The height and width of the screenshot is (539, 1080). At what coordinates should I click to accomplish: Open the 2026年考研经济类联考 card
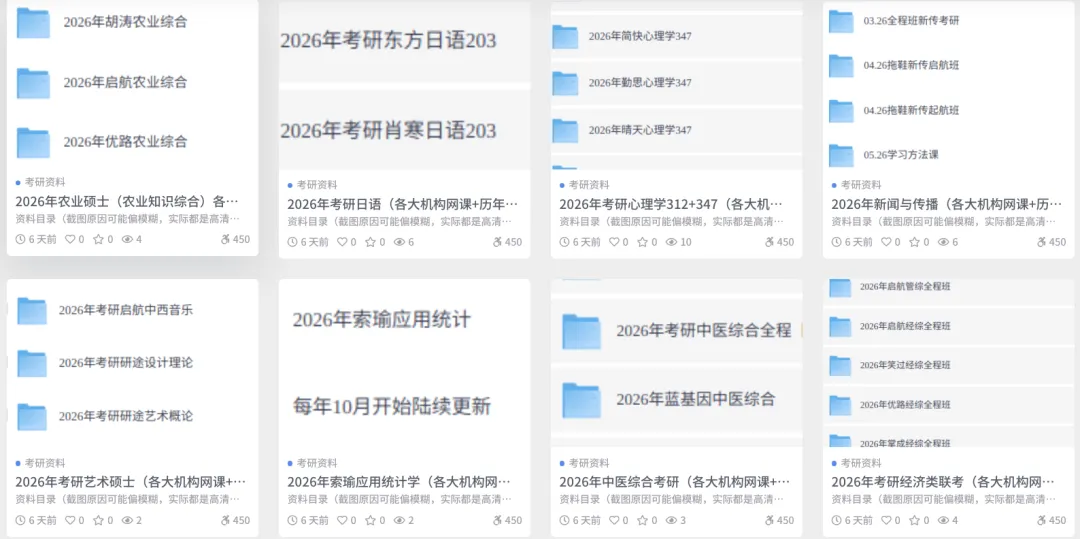click(x=944, y=482)
